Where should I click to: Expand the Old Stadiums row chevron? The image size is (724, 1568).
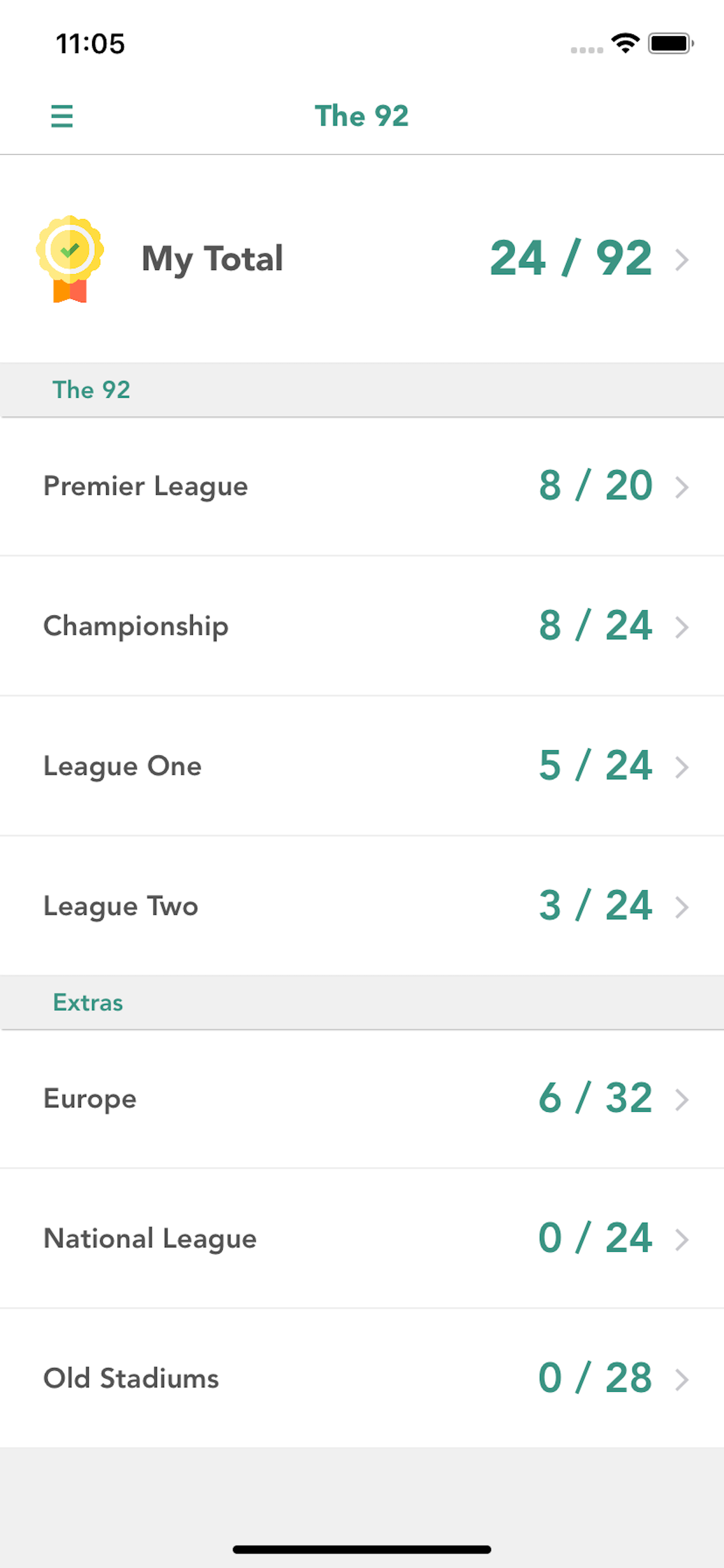click(683, 1378)
